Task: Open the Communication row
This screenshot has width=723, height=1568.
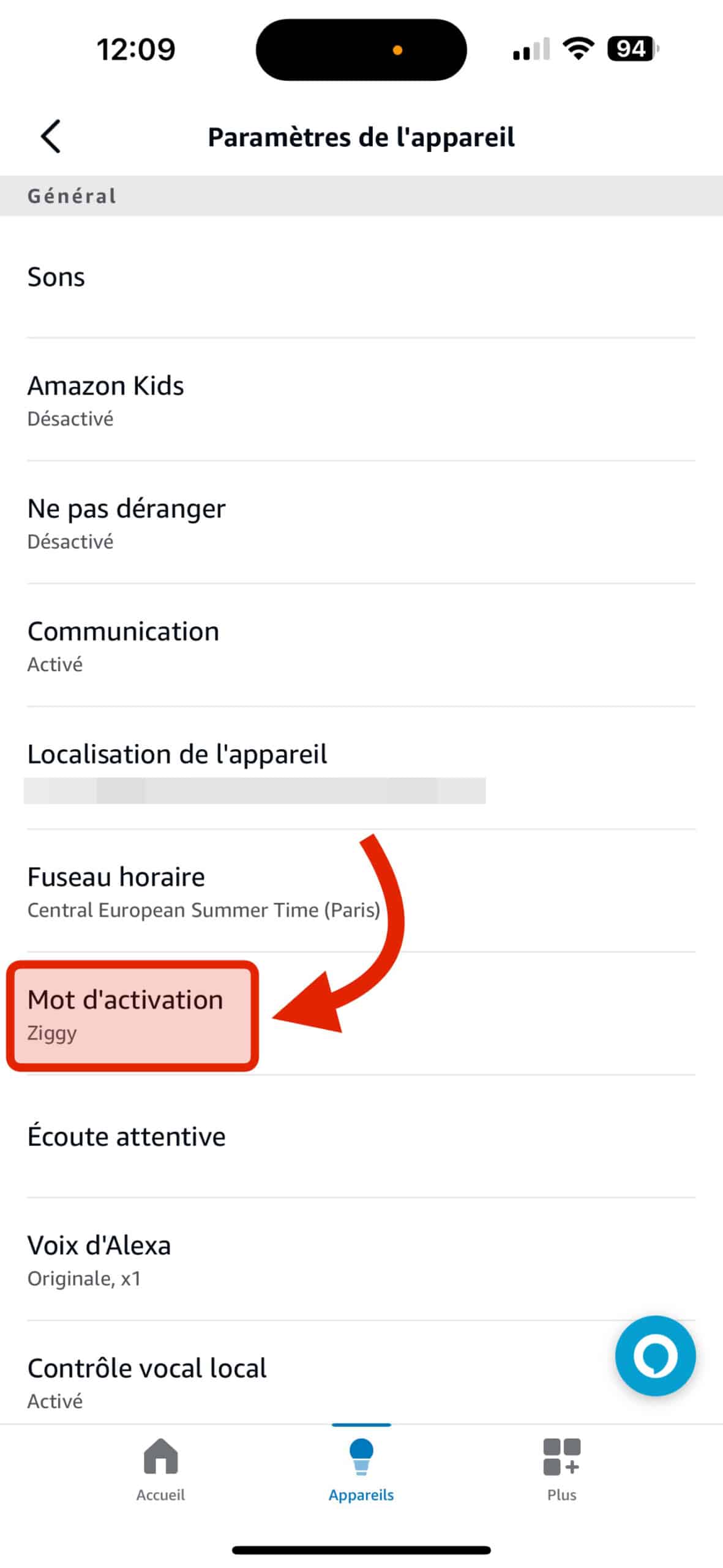Action: (x=361, y=645)
